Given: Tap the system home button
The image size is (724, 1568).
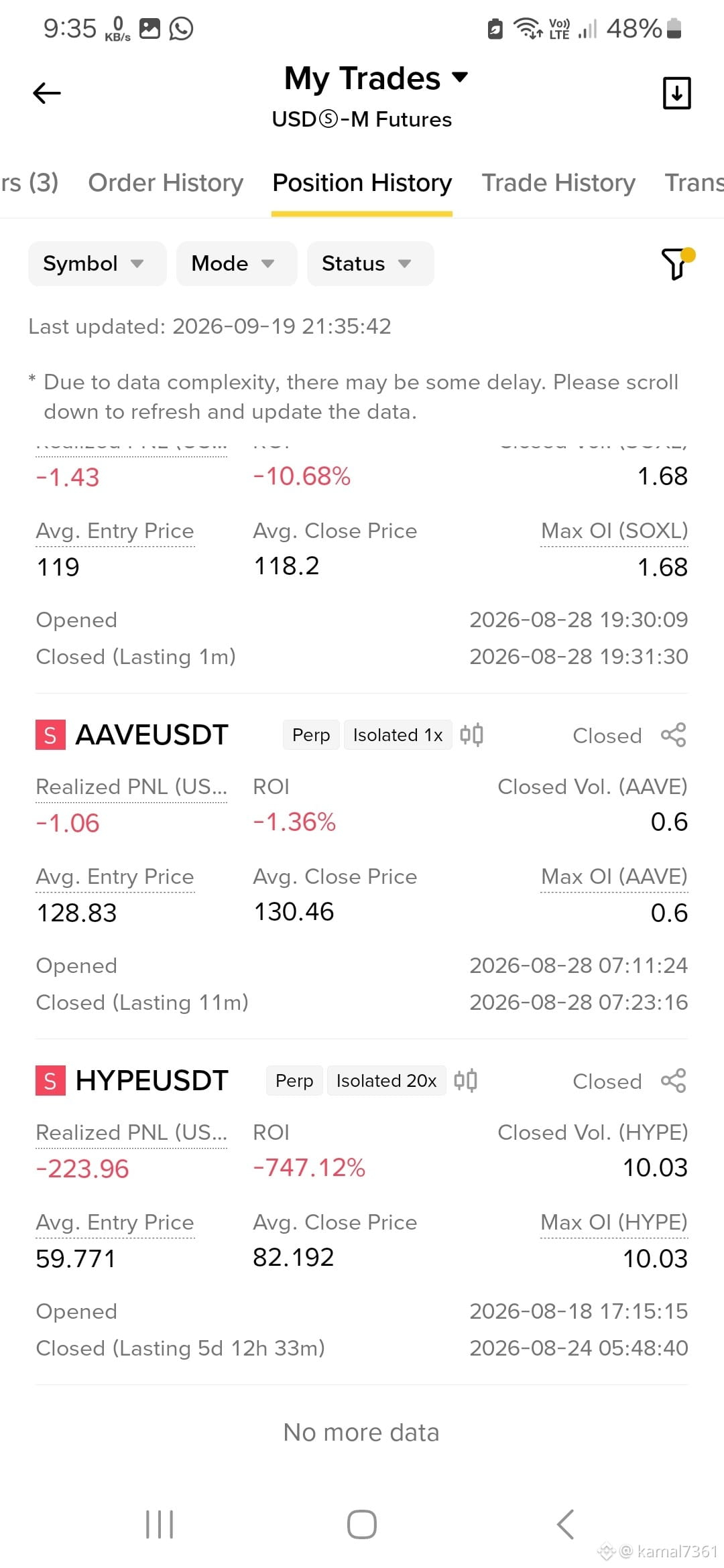Looking at the screenshot, I should pyautogui.click(x=362, y=1524).
